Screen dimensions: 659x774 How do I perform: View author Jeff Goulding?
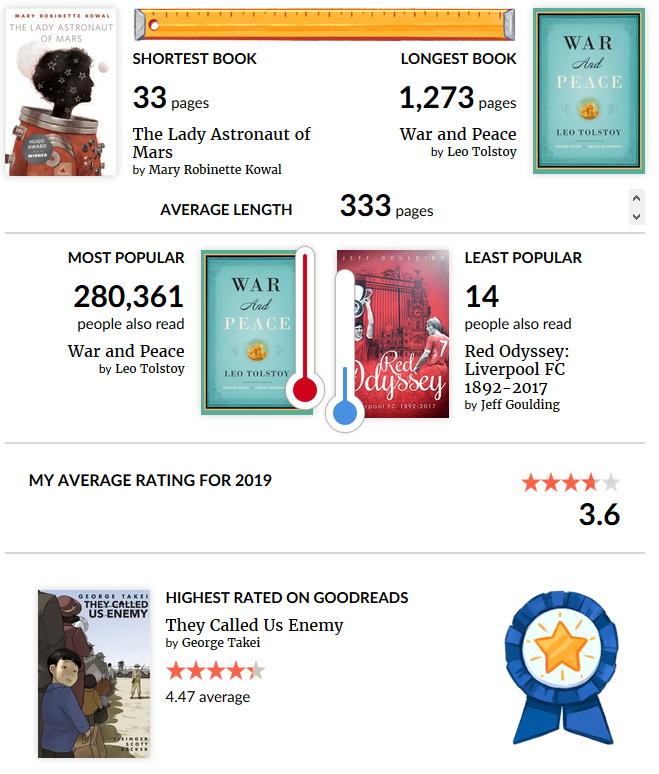pos(518,405)
